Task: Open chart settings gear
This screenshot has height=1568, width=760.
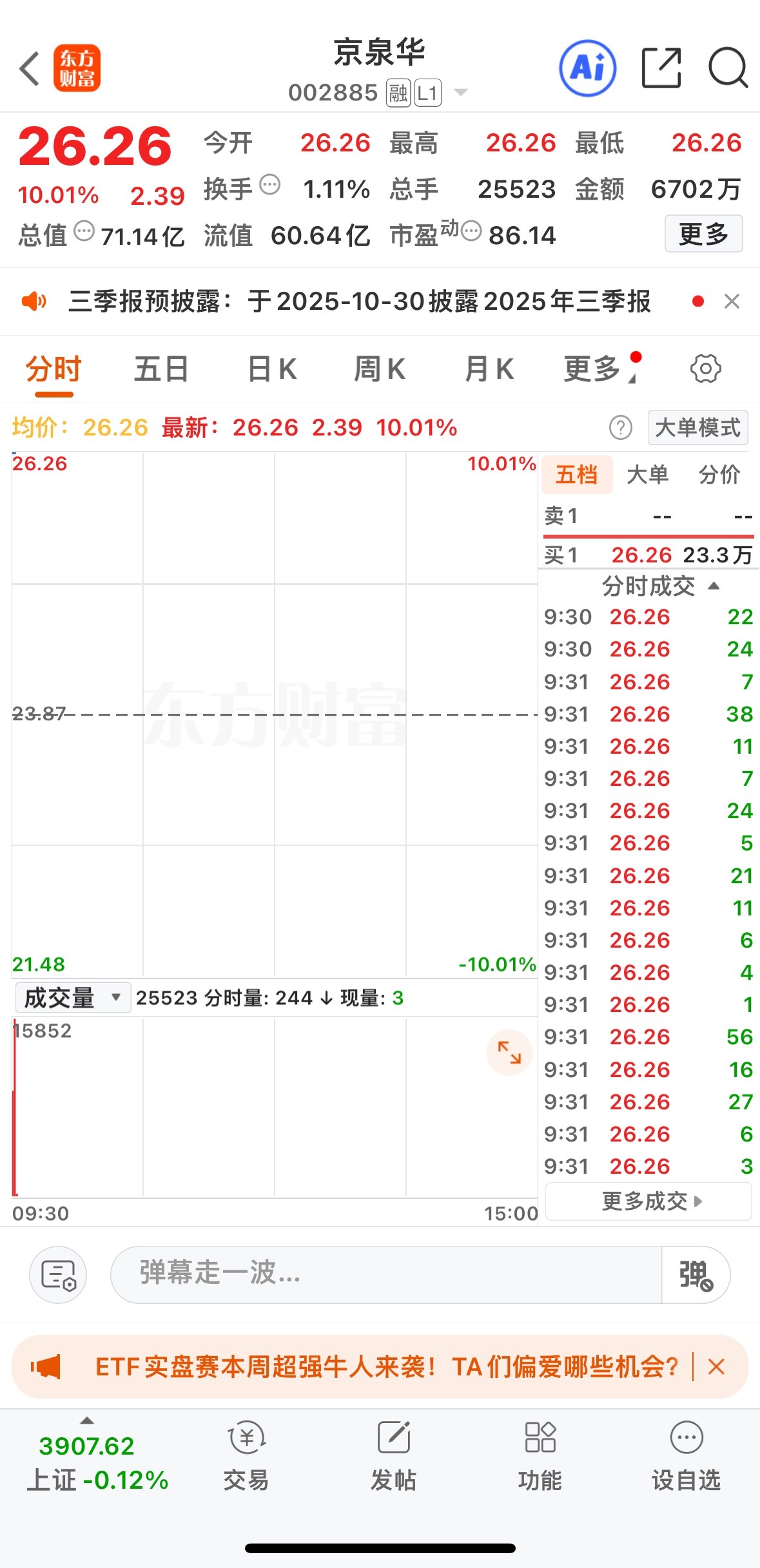Action: 705,369
